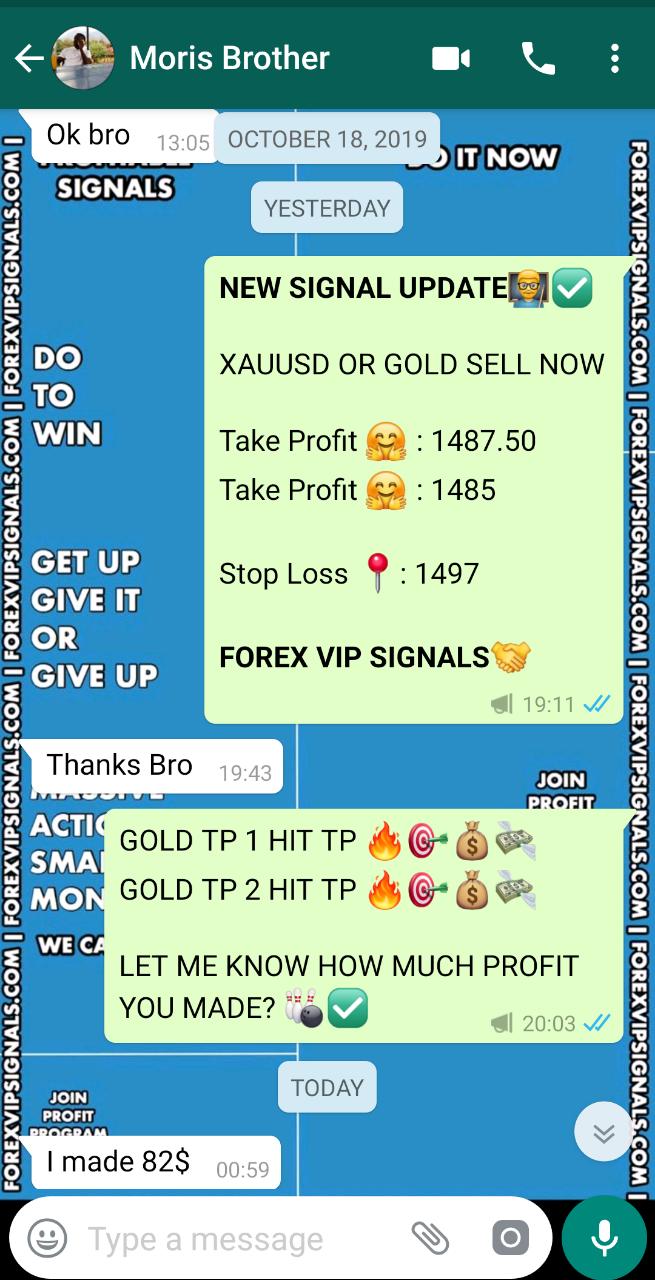Tap the voice message microphone button
Screen dimensions: 655x1280
tap(604, 1239)
